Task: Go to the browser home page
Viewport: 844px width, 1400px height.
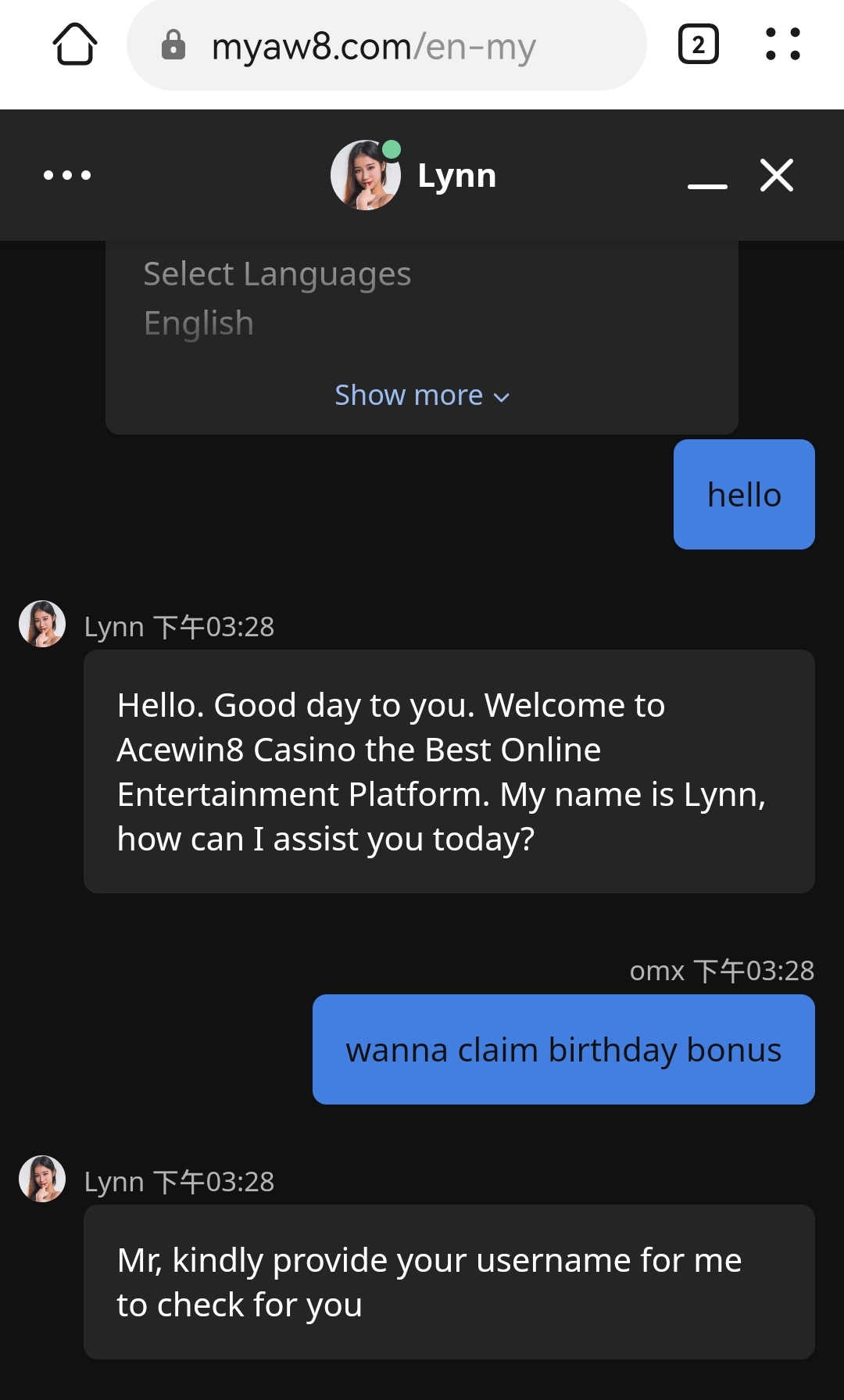Action: pyautogui.click(x=75, y=45)
